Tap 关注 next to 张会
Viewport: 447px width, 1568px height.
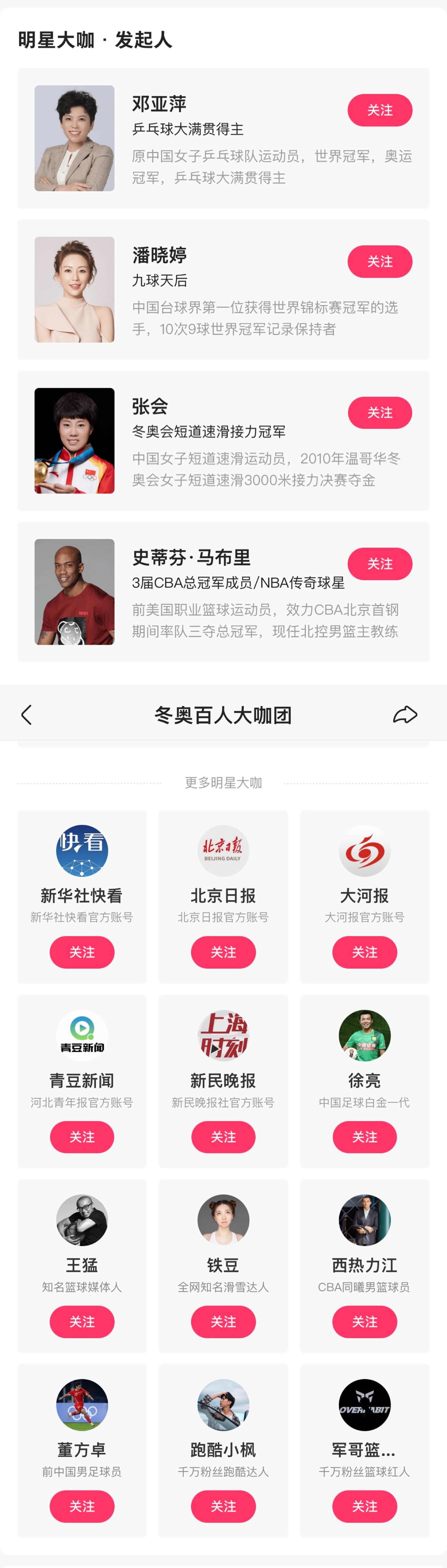[379, 413]
